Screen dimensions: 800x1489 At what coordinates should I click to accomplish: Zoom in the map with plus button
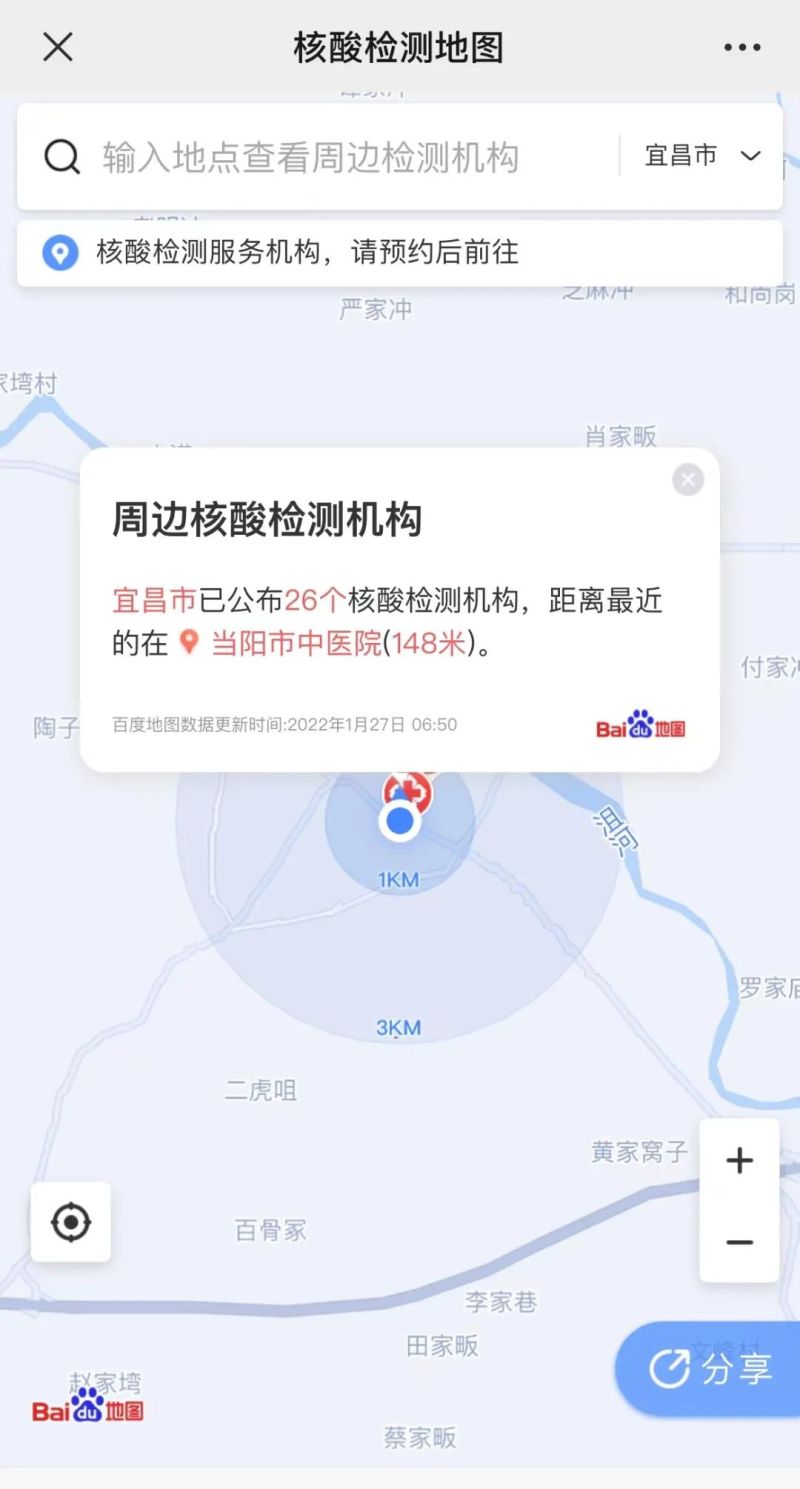[739, 1161]
